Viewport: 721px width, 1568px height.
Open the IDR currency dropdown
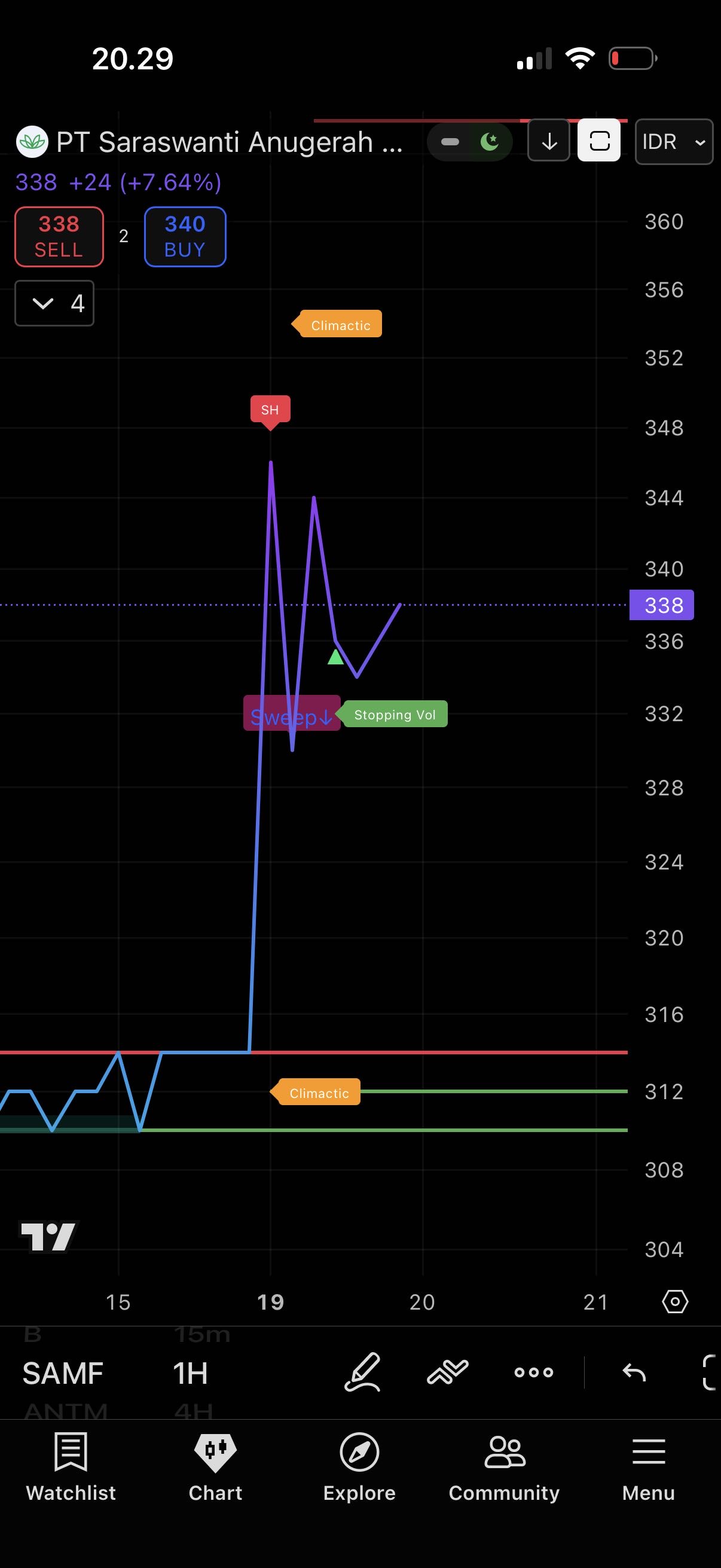[x=674, y=142]
